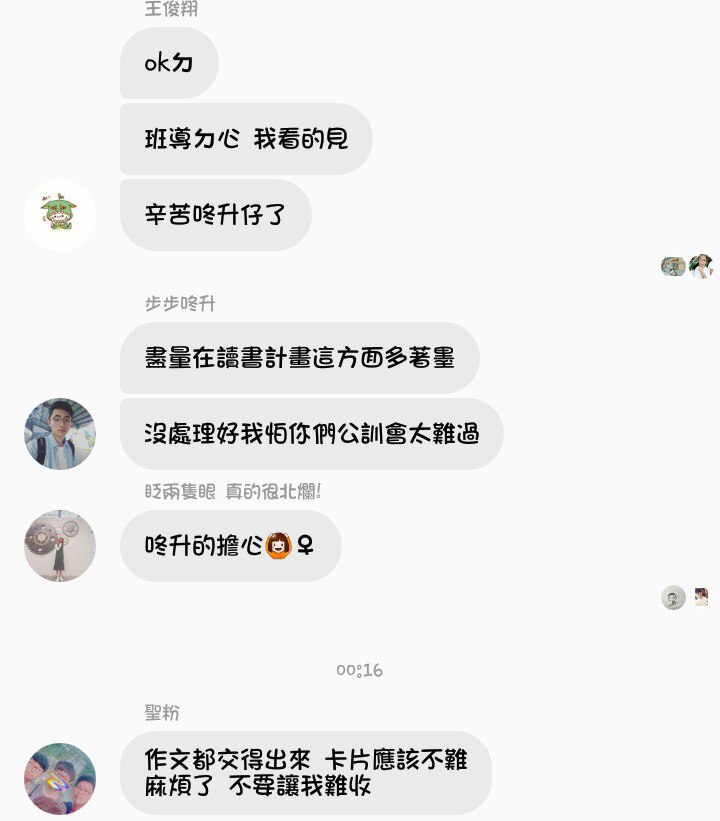
Task: View read receipts under 辛苦咚升仔了
Action: 687,266
